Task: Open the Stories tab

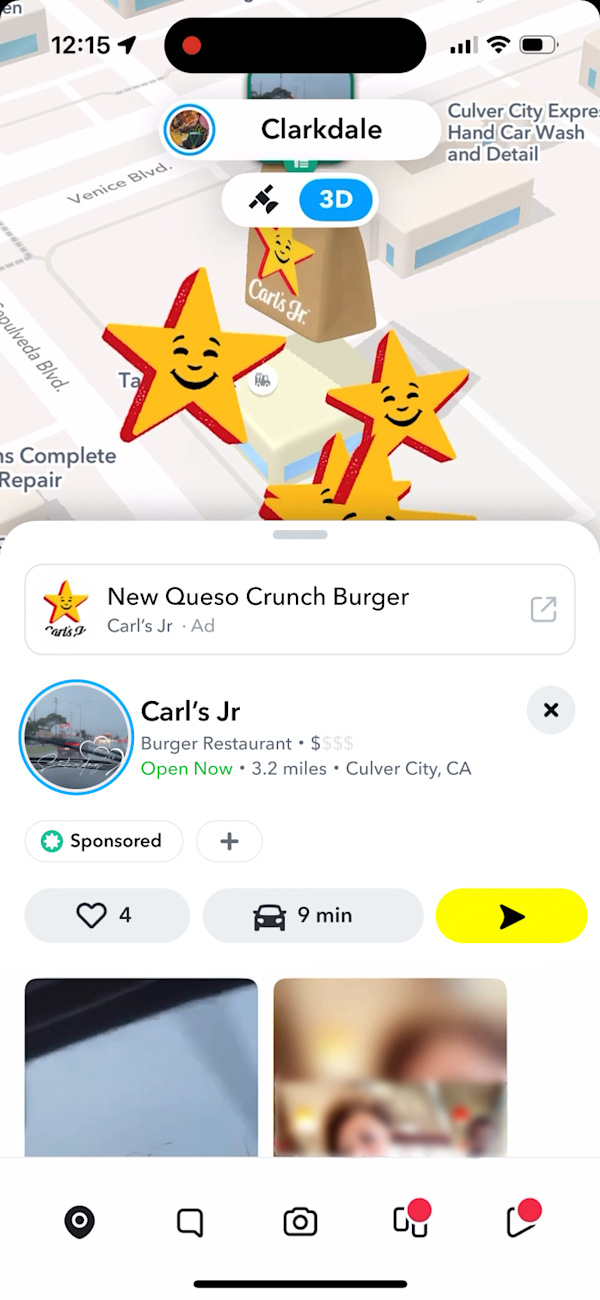Action: [x=410, y=1221]
